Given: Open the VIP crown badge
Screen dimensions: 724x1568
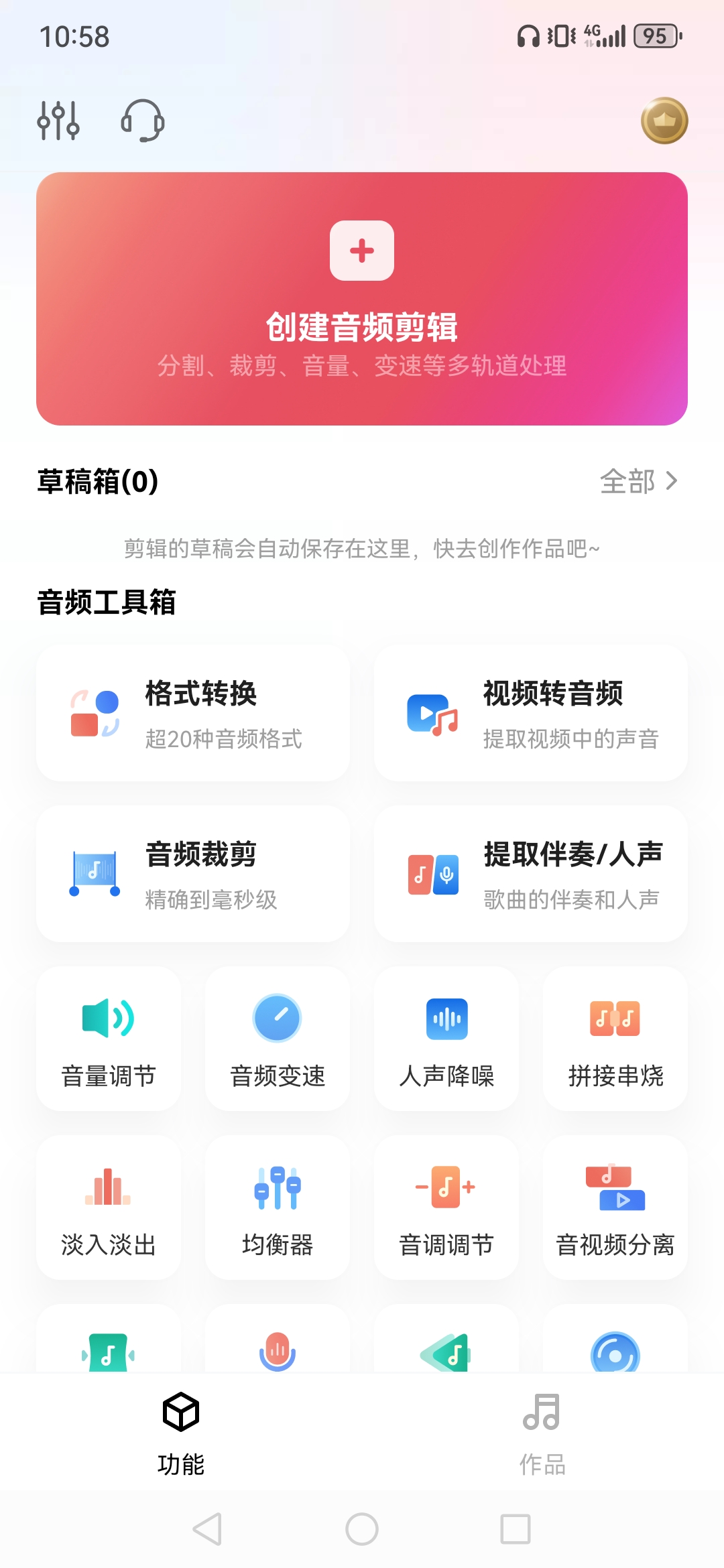Looking at the screenshot, I should tap(664, 121).
